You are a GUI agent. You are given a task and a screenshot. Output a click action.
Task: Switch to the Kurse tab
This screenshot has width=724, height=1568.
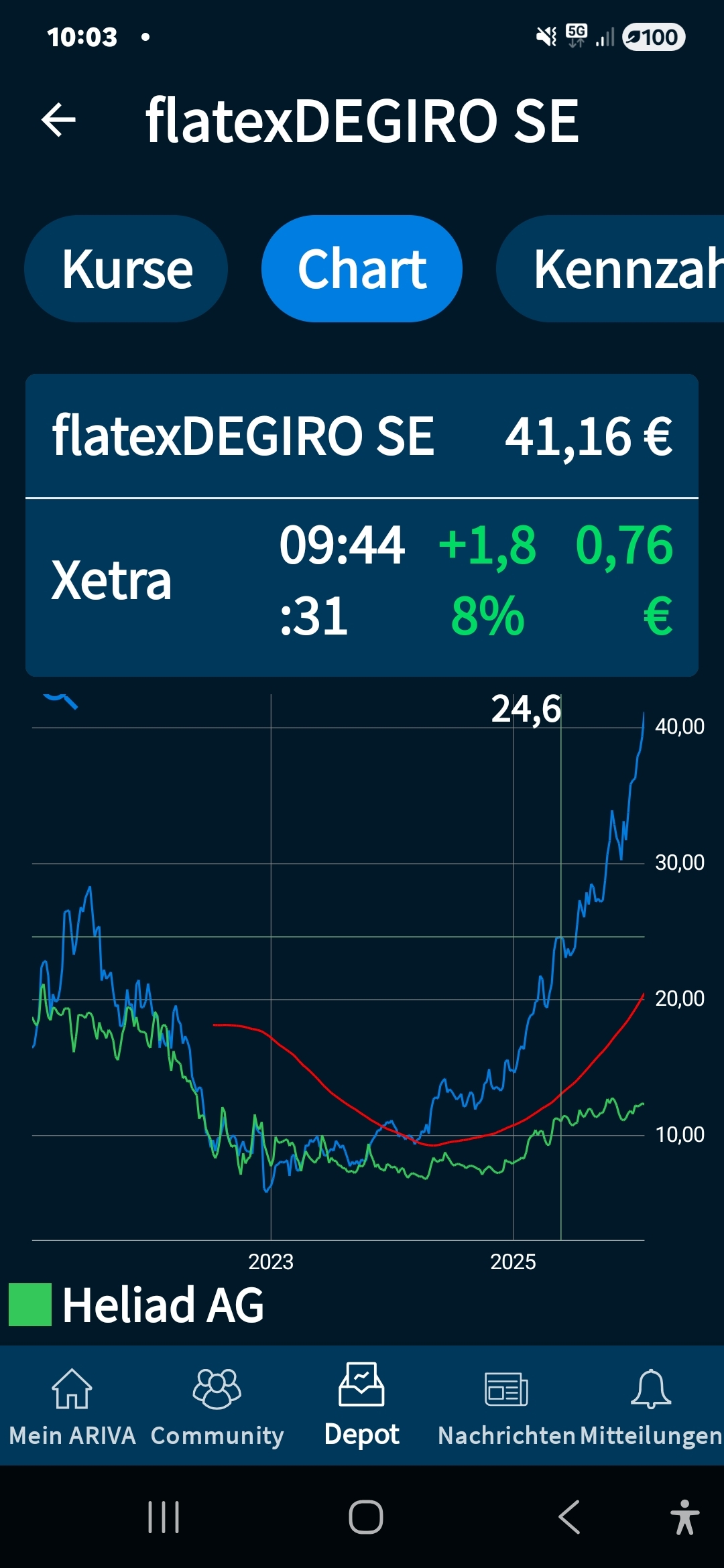[x=127, y=269]
